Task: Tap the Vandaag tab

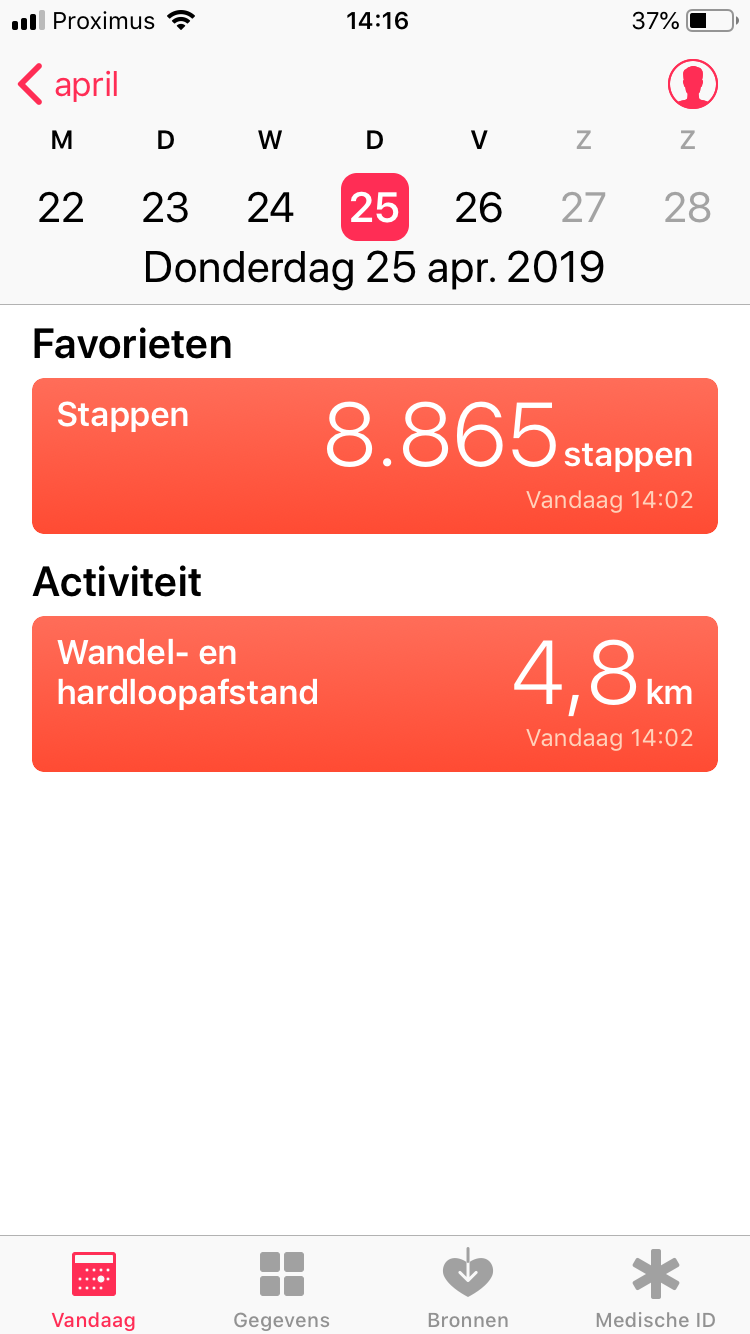Action: (x=94, y=1290)
